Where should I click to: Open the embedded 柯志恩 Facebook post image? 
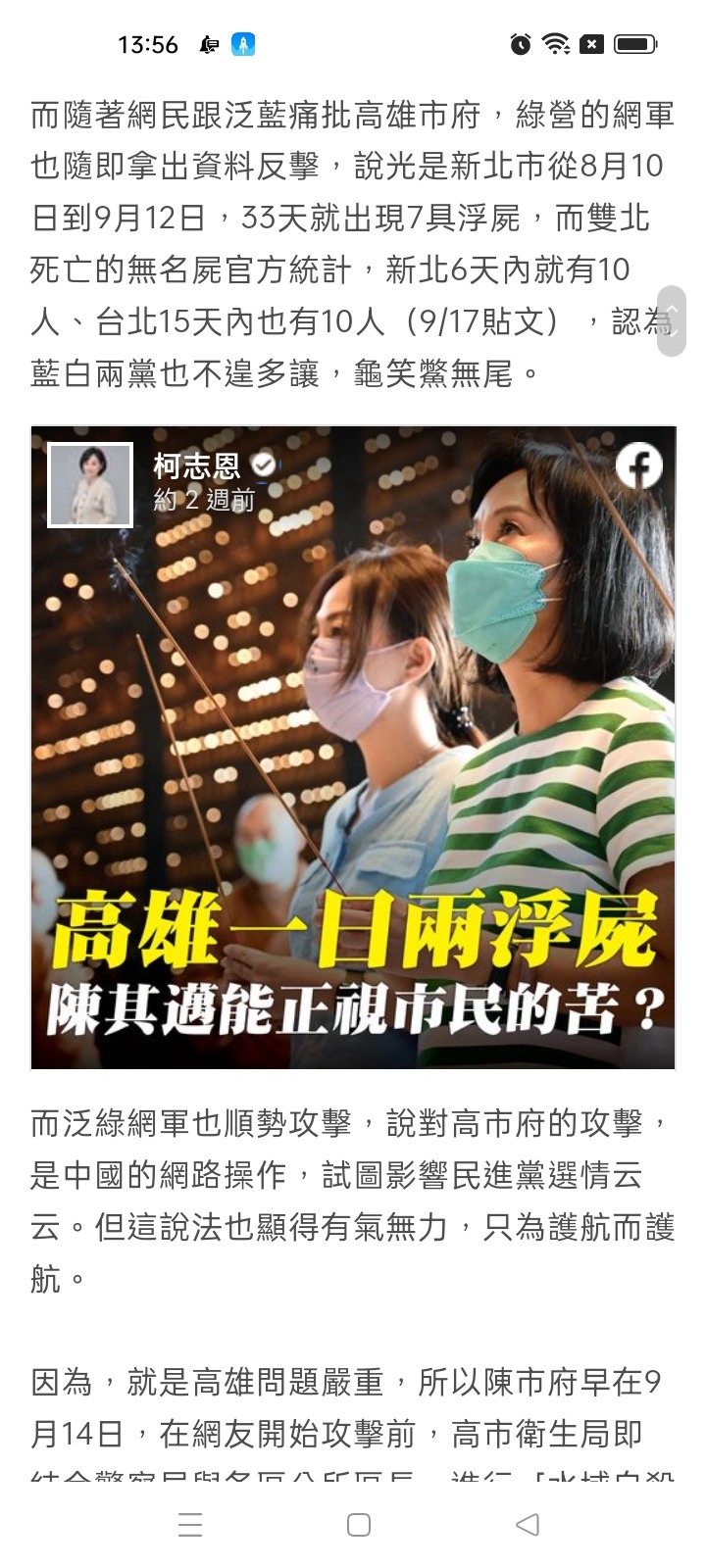click(x=353, y=747)
